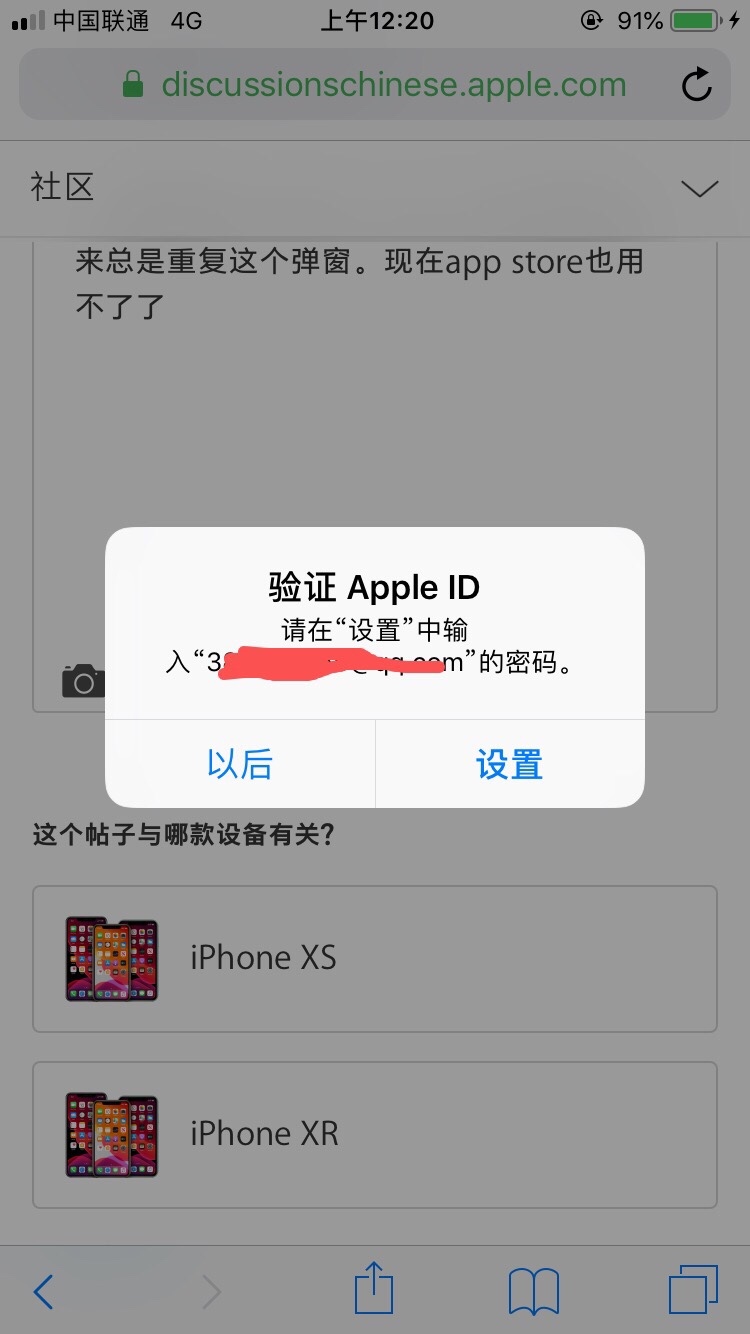
Task: Reload the page from the address bar
Action: click(697, 85)
